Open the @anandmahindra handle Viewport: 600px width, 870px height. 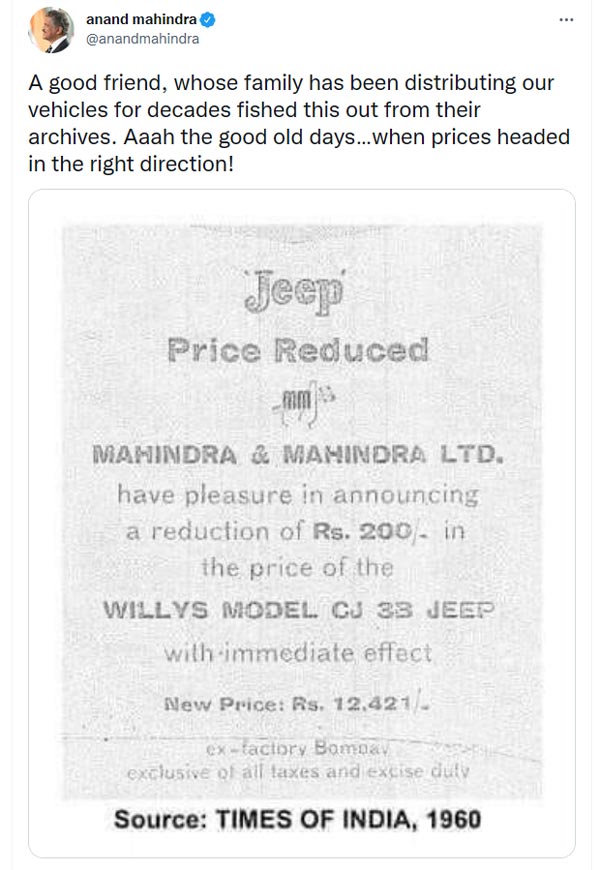[x=143, y=38]
